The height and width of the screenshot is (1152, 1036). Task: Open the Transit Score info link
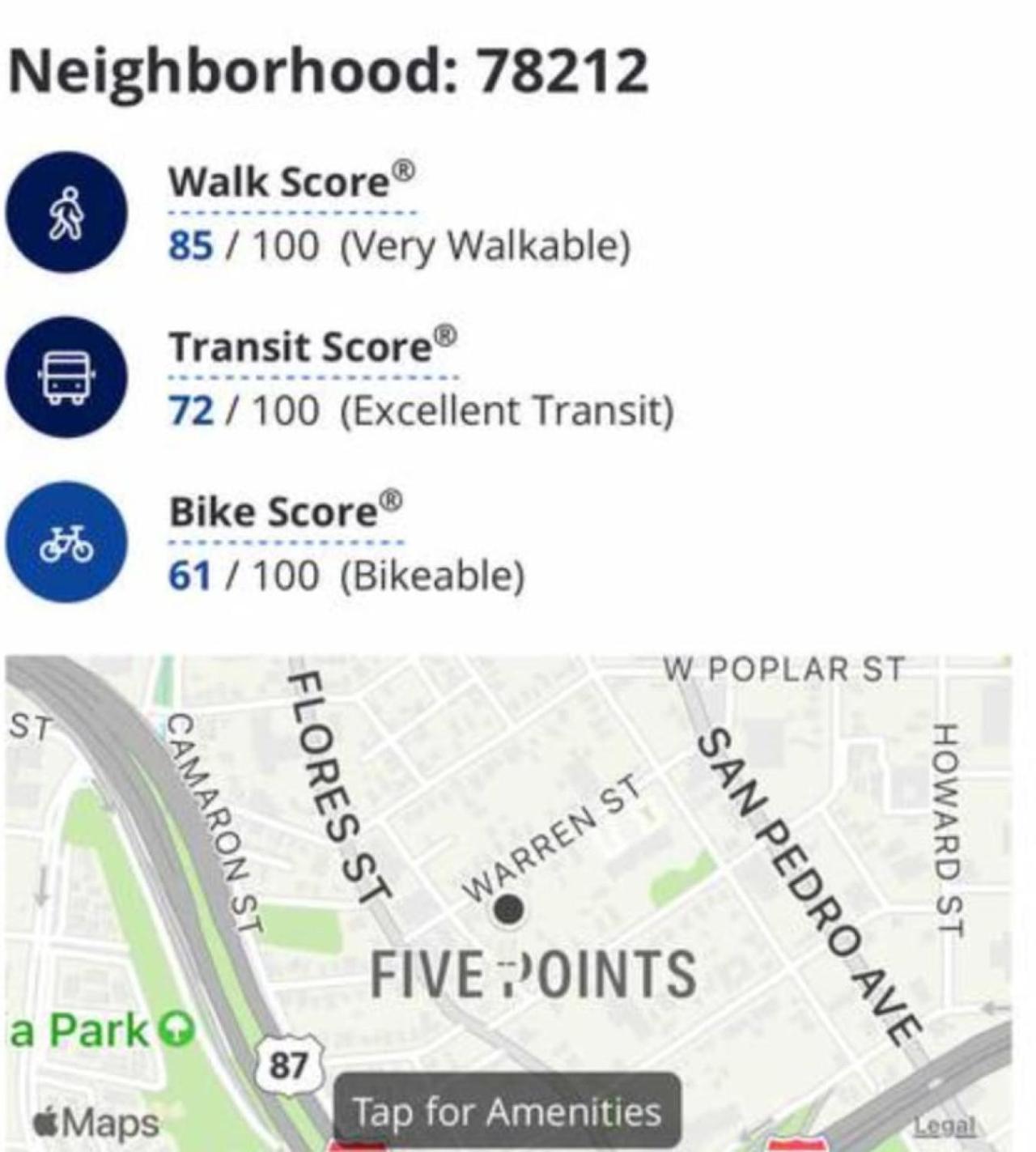pos(312,348)
